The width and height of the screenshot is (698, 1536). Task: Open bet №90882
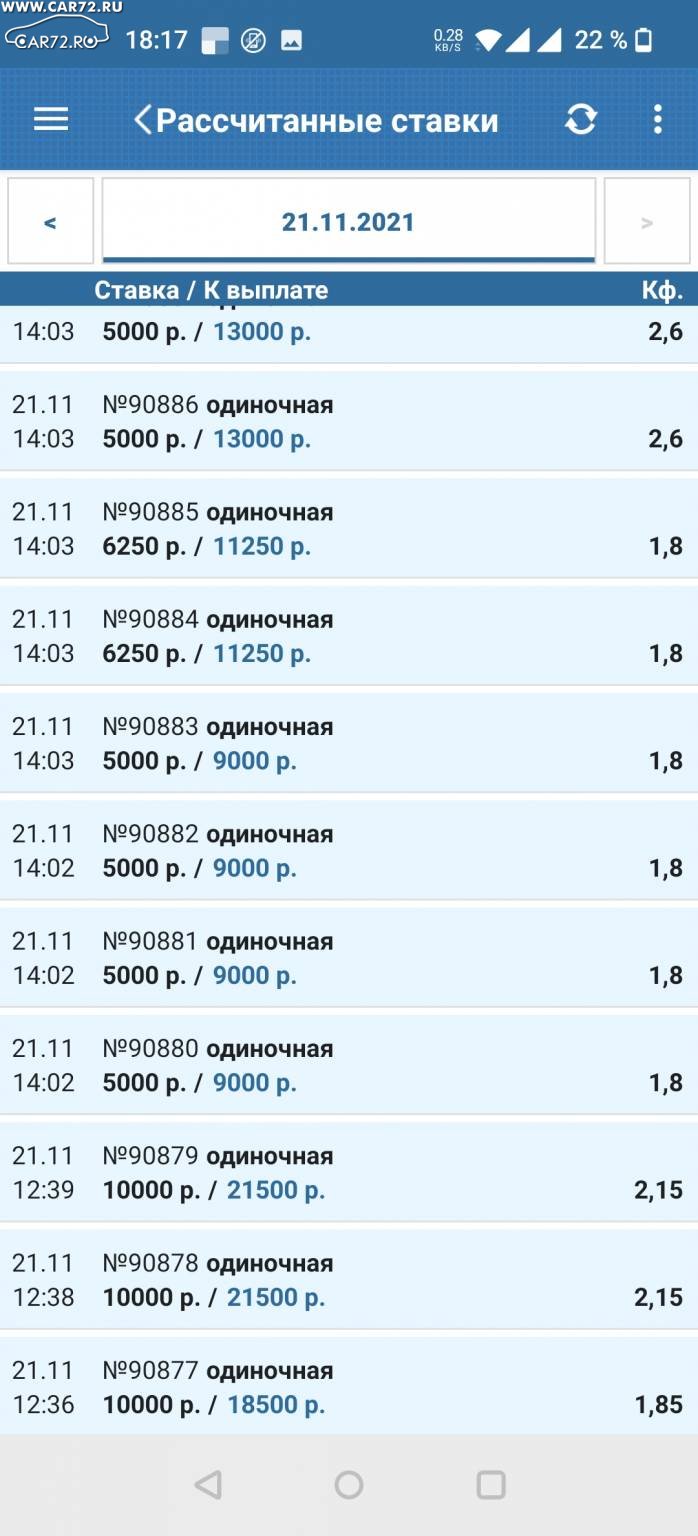(x=348, y=851)
